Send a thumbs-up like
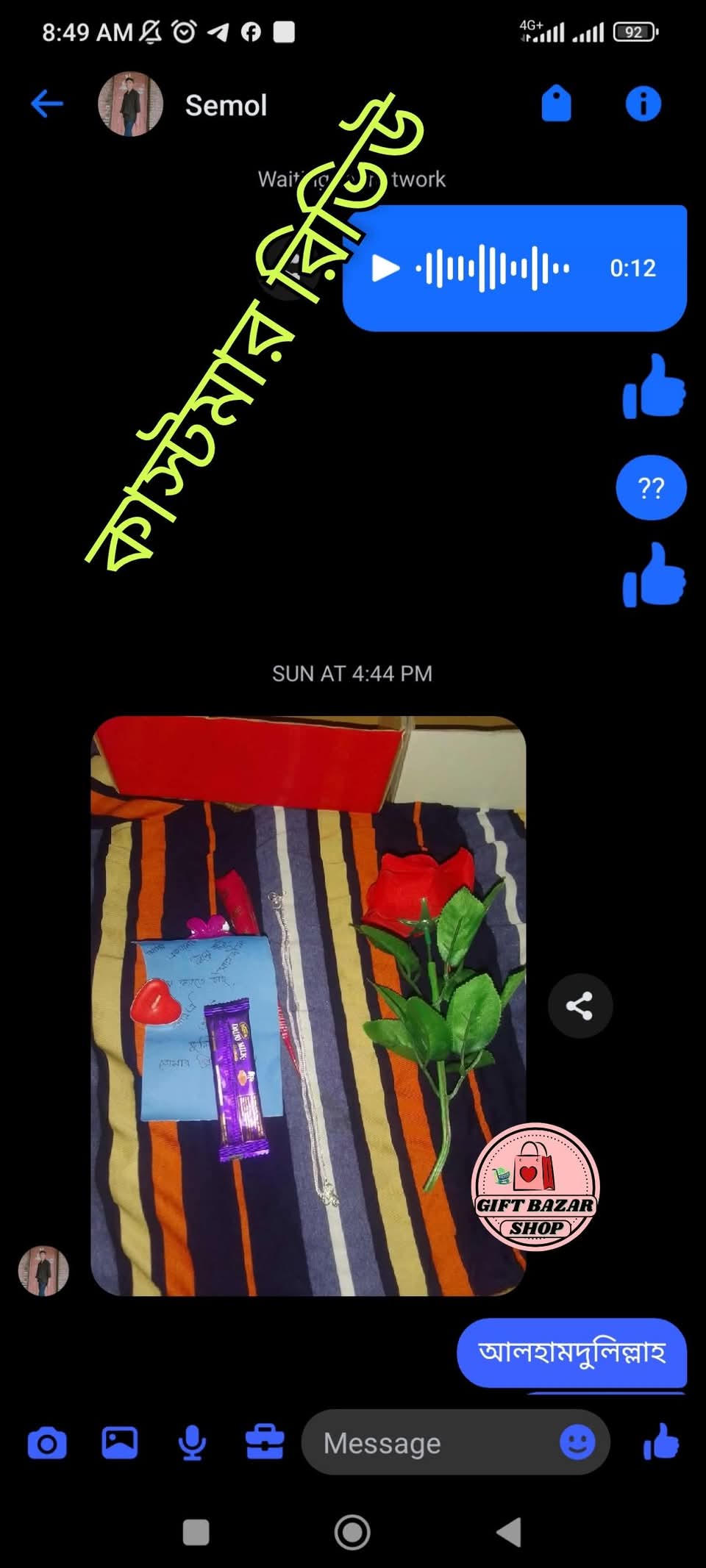 point(660,1442)
